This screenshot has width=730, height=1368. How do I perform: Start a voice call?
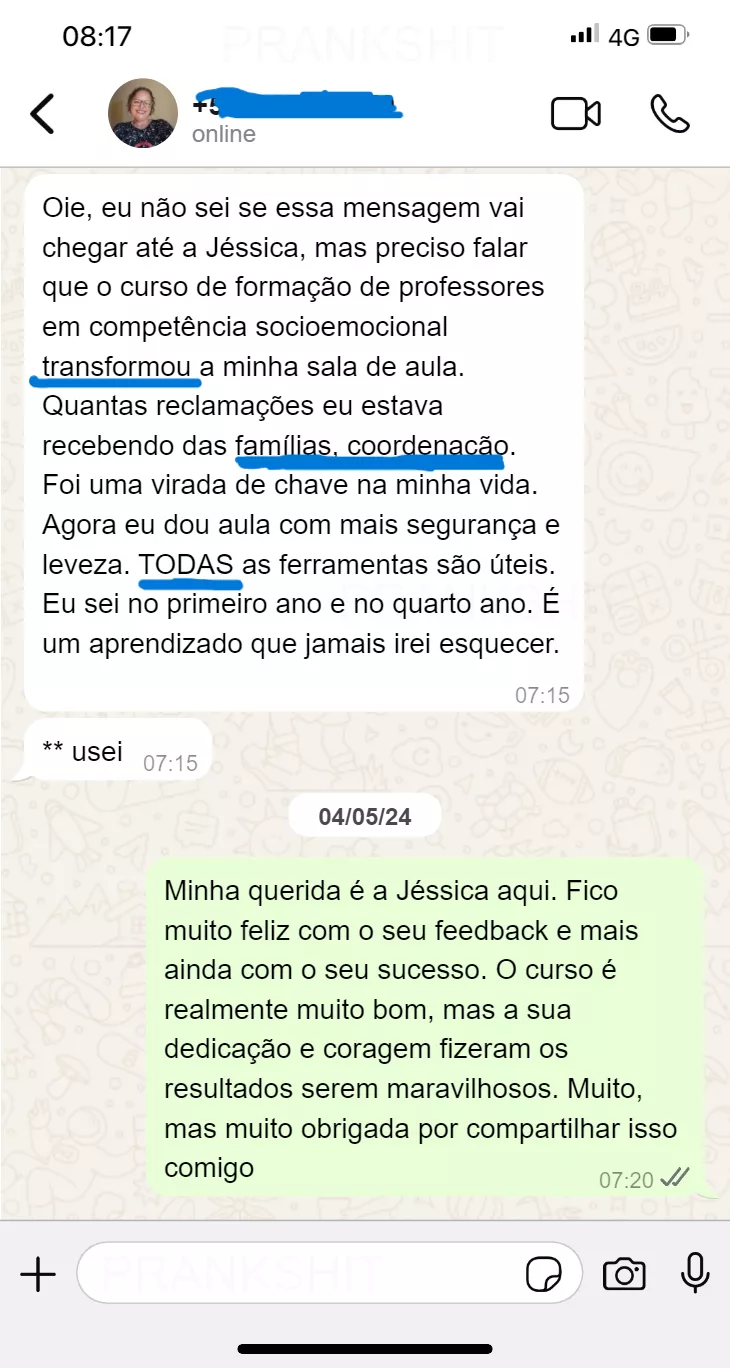669,114
